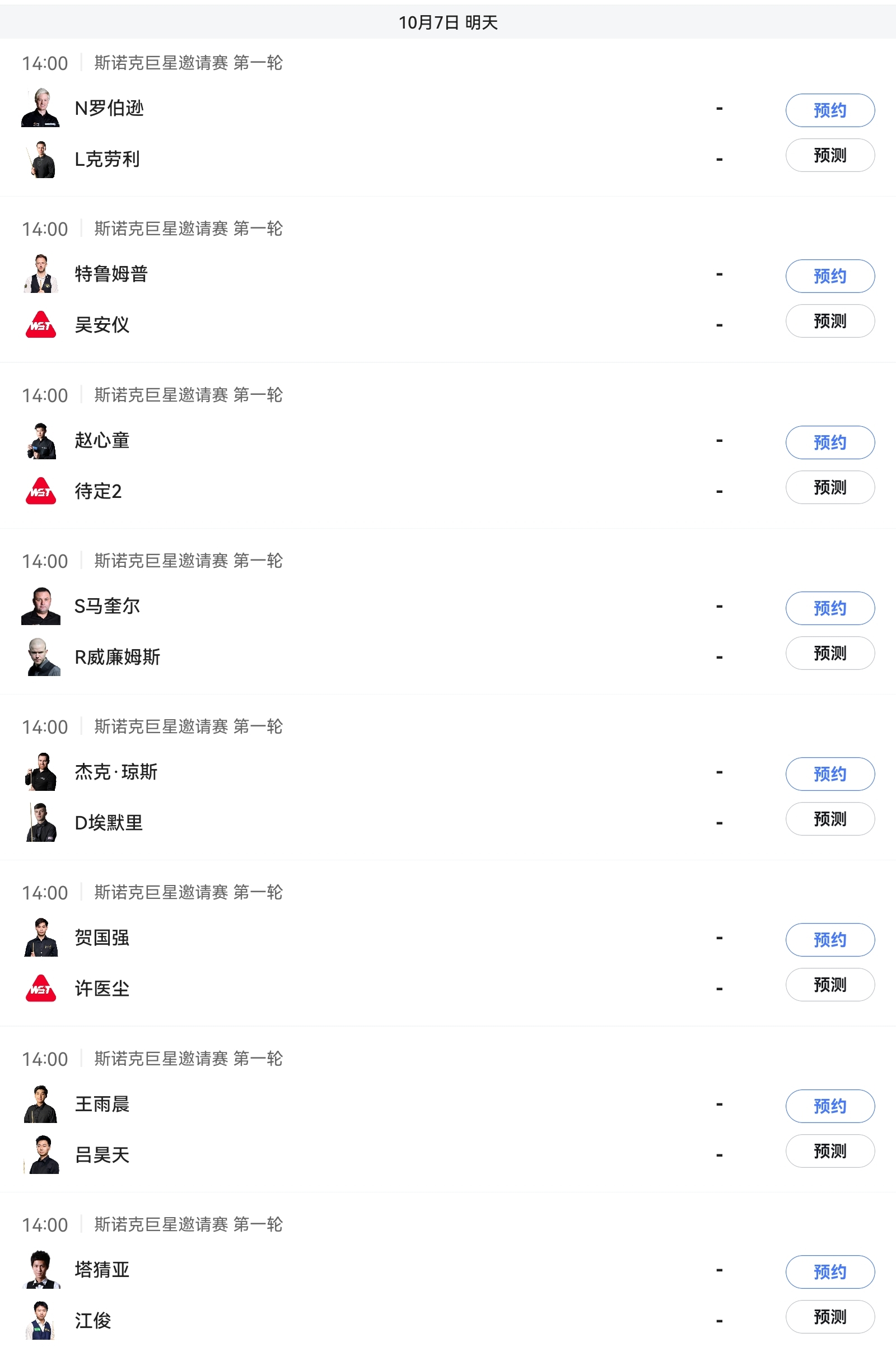The height and width of the screenshot is (1356, 896).
Task: Reserve the S马奎尔 vs R威廉姆斯 match
Action: pyautogui.click(x=829, y=608)
